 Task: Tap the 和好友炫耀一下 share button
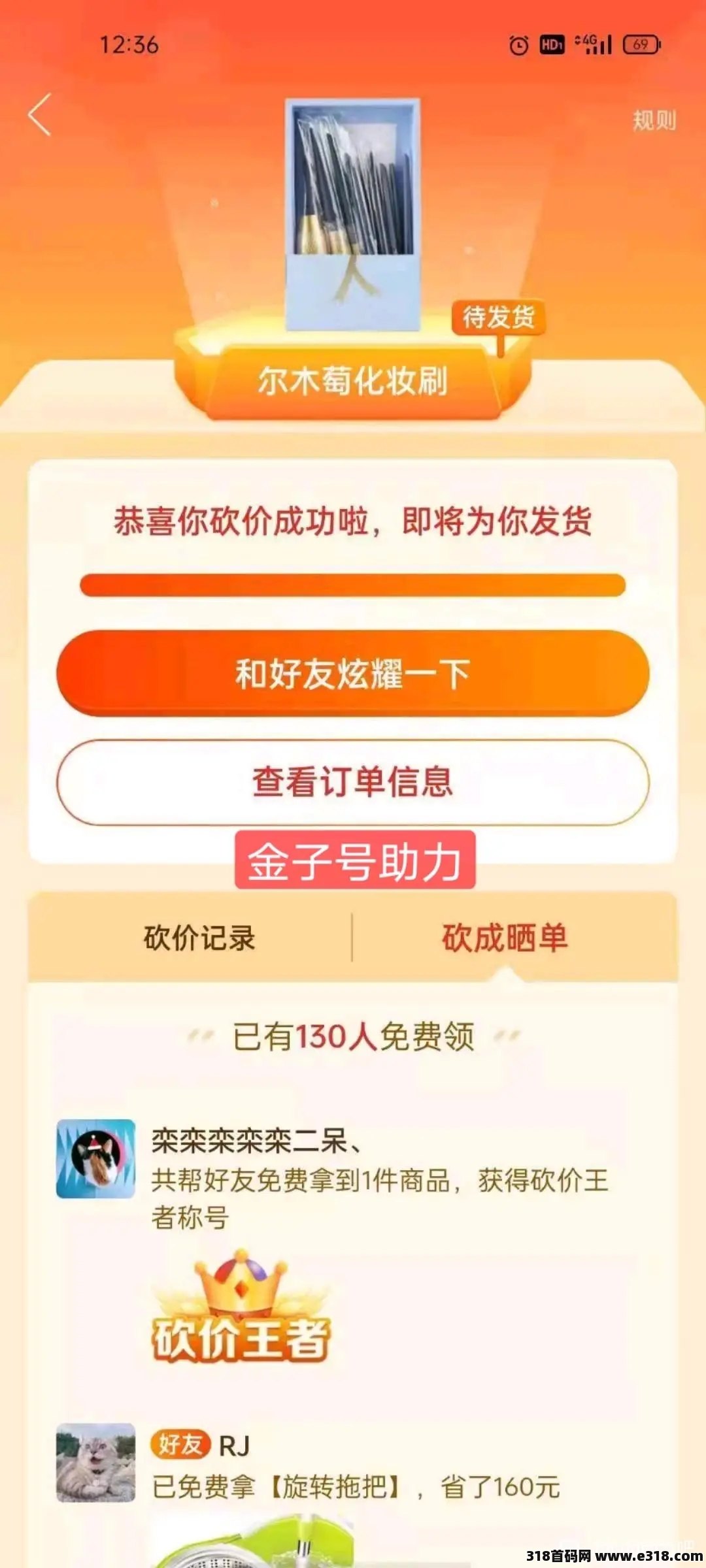[x=353, y=674]
